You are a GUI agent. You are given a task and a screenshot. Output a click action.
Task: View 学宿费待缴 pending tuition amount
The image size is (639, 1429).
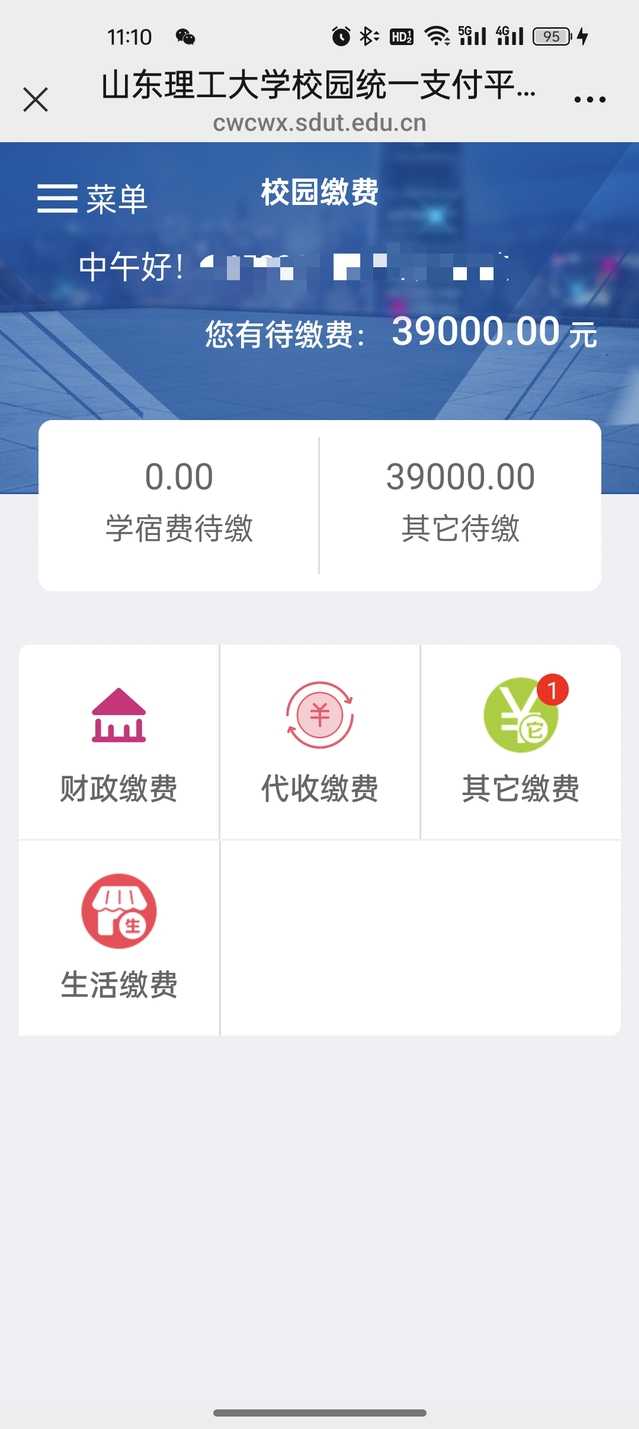pos(179,503)
